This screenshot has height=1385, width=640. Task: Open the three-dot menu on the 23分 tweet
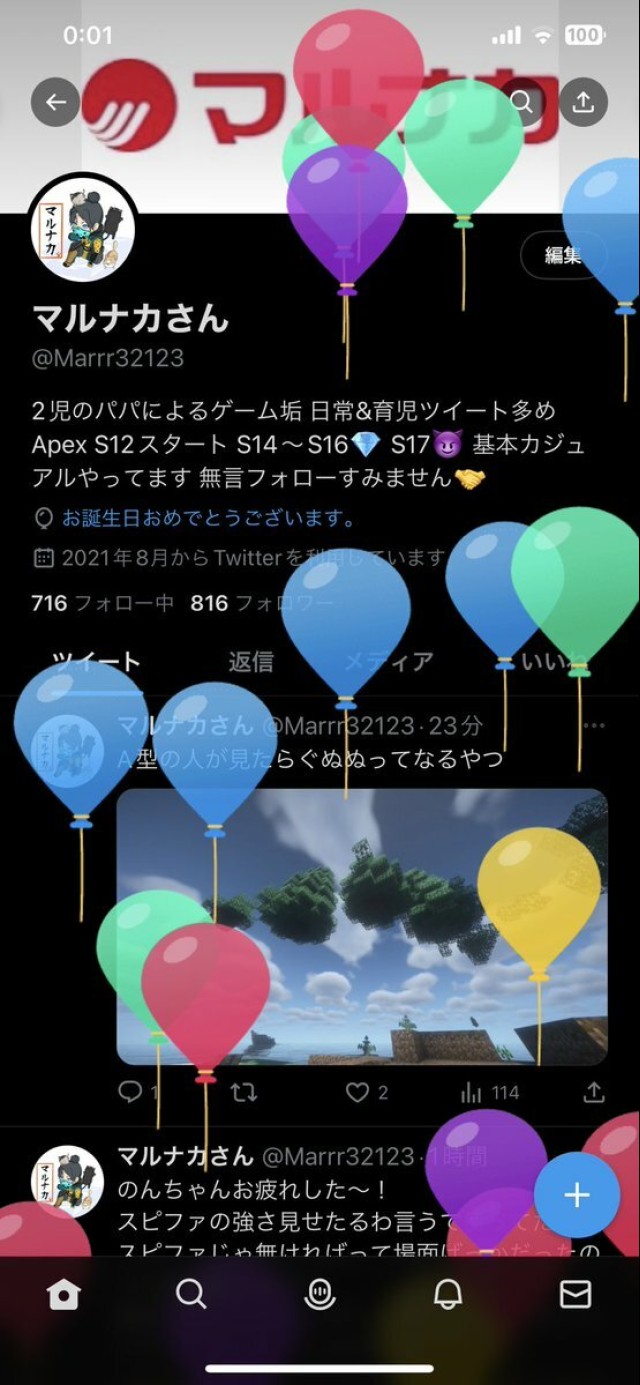click(x=594, y=726)
